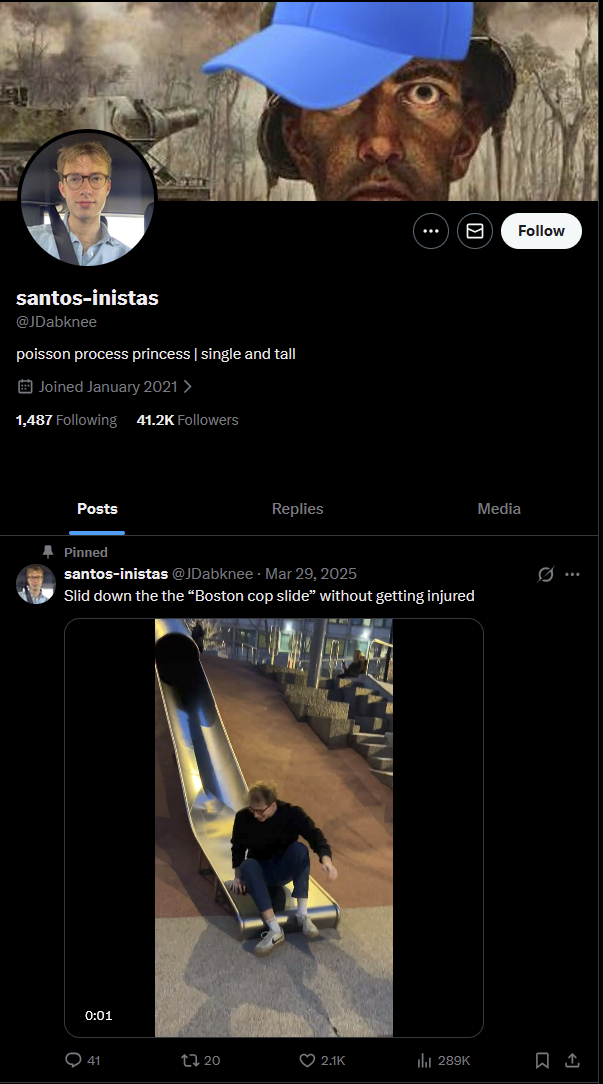603x1084 pixels.
Task: Select the Posts tab
Action: pyautogui.click(x=97, y=509)
